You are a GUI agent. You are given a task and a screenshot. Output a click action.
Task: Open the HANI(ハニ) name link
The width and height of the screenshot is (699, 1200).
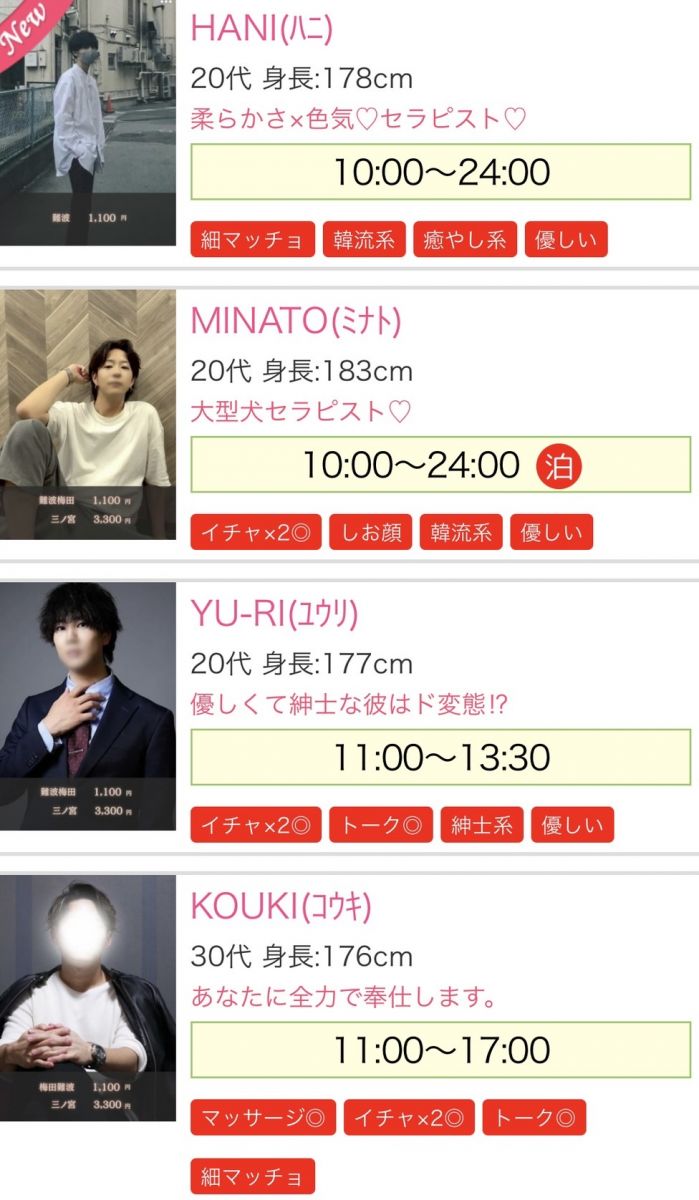click(261, 28)
